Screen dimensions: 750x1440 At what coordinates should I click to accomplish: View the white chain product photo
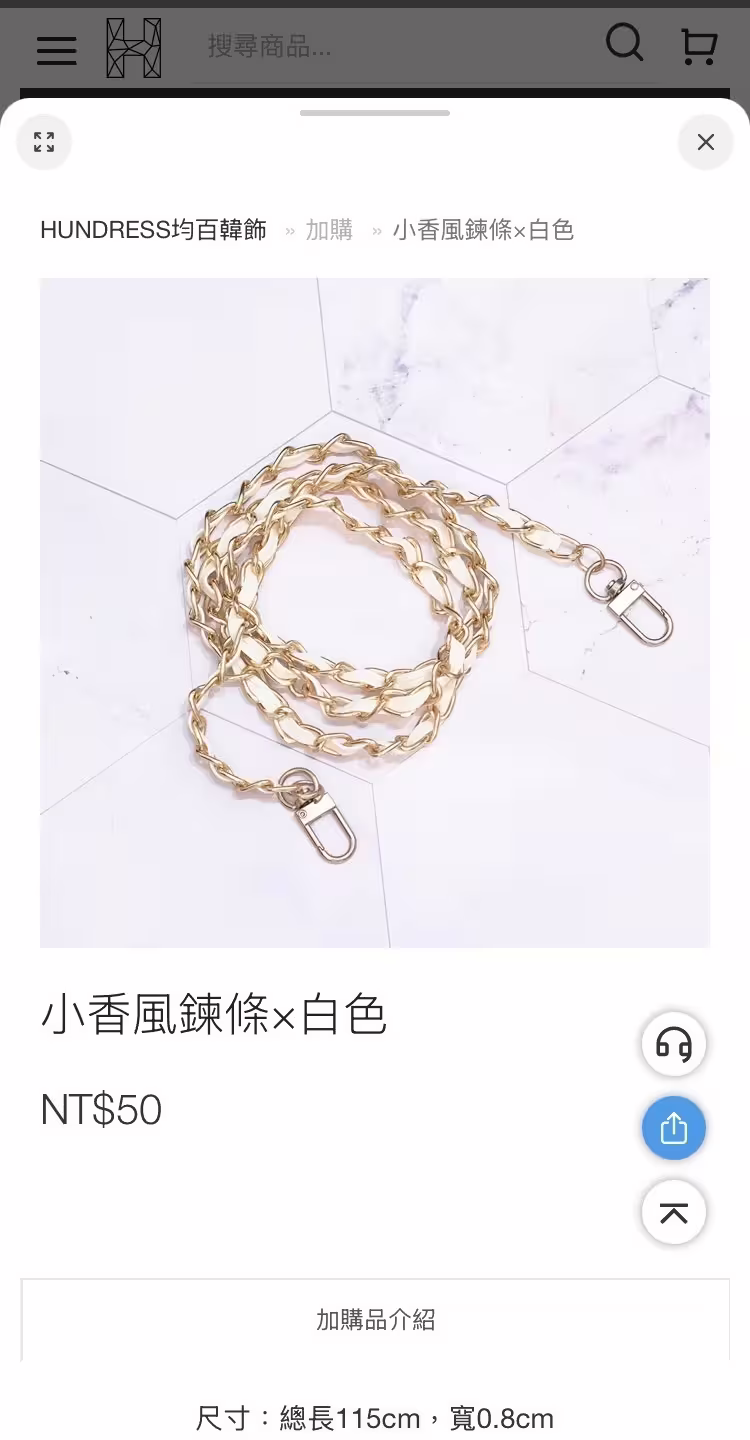[375, 612]
